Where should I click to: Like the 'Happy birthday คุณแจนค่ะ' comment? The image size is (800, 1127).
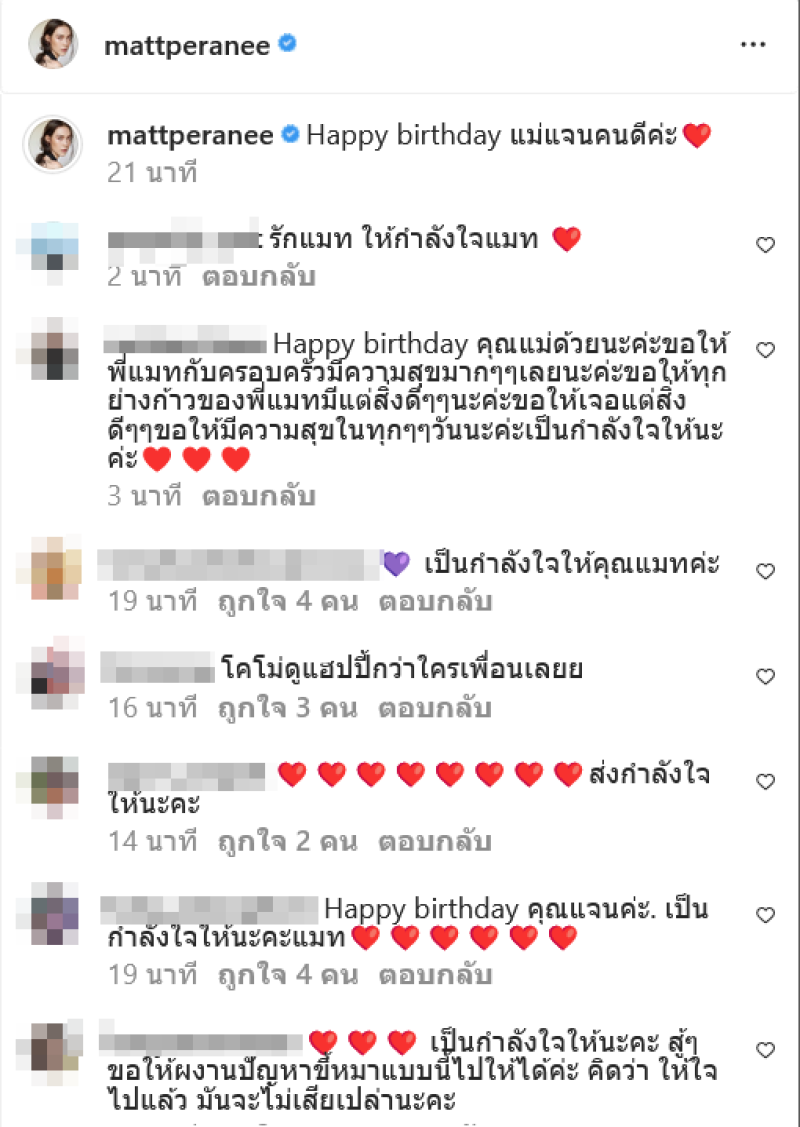[765, 916]
